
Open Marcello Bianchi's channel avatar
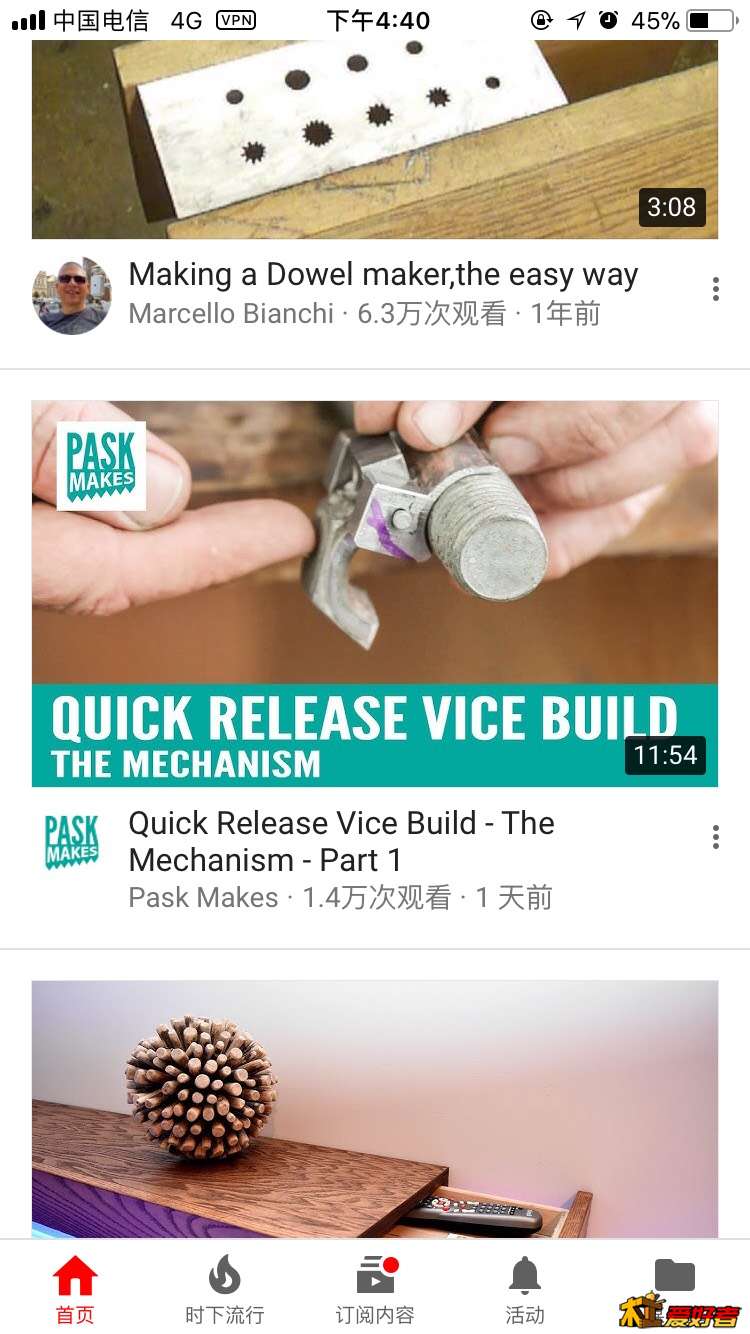(71, 295)
